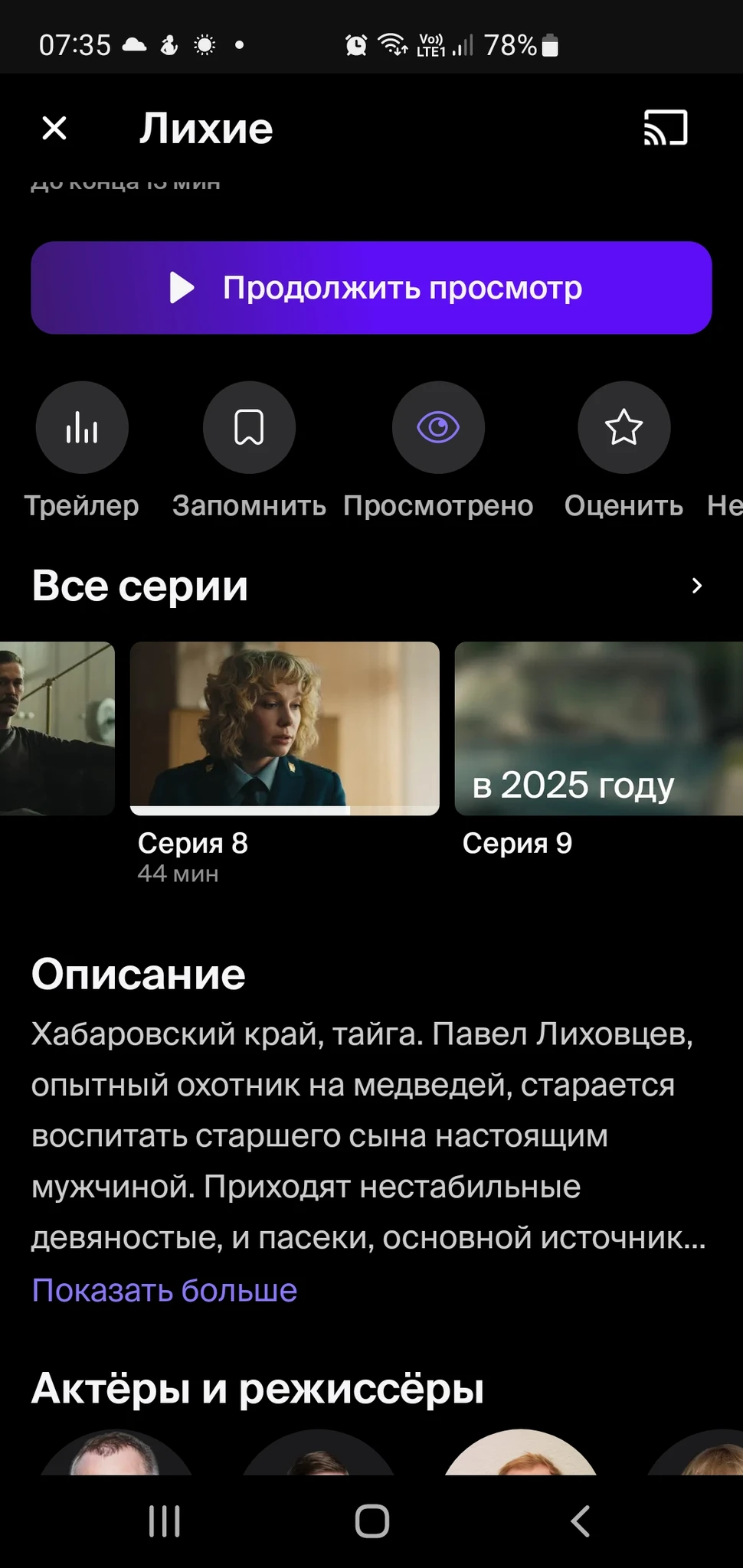Tap Продолжить просмотр to resume playback
The height and width of the screenshot is (1568, 743).
pos(371,288)
